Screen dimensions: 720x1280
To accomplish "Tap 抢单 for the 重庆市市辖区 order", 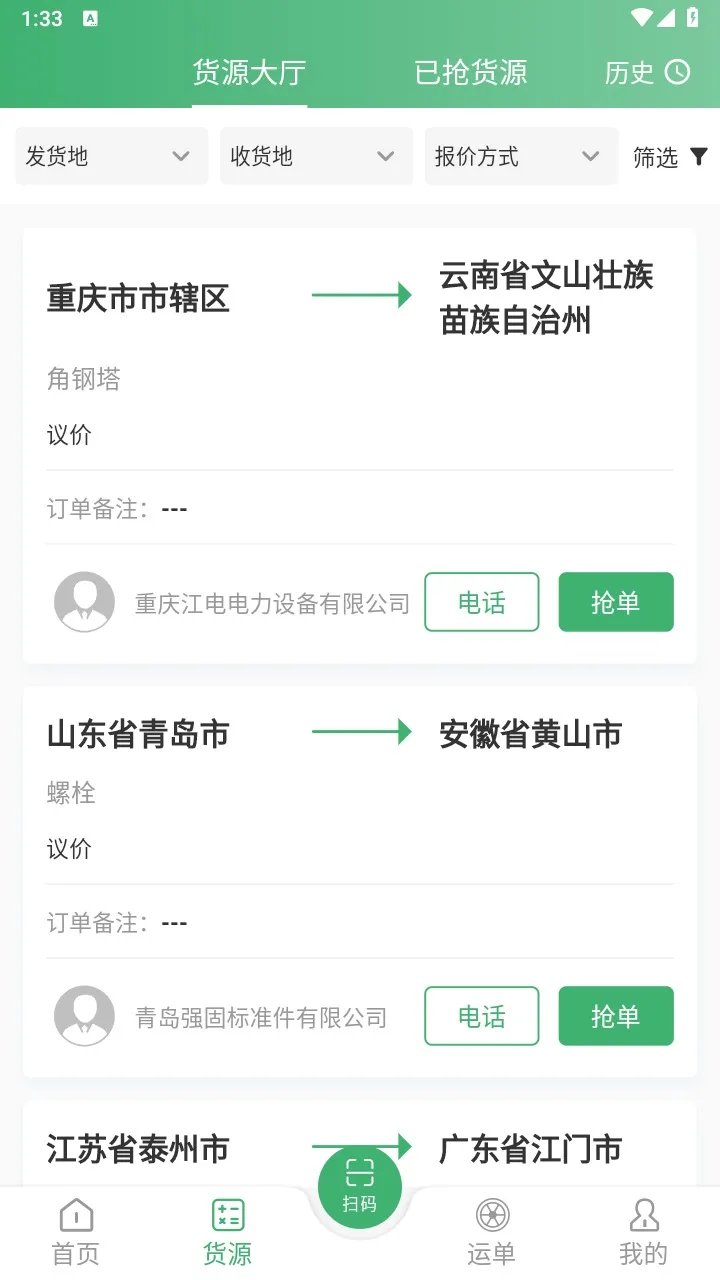I will pos(615,602).
